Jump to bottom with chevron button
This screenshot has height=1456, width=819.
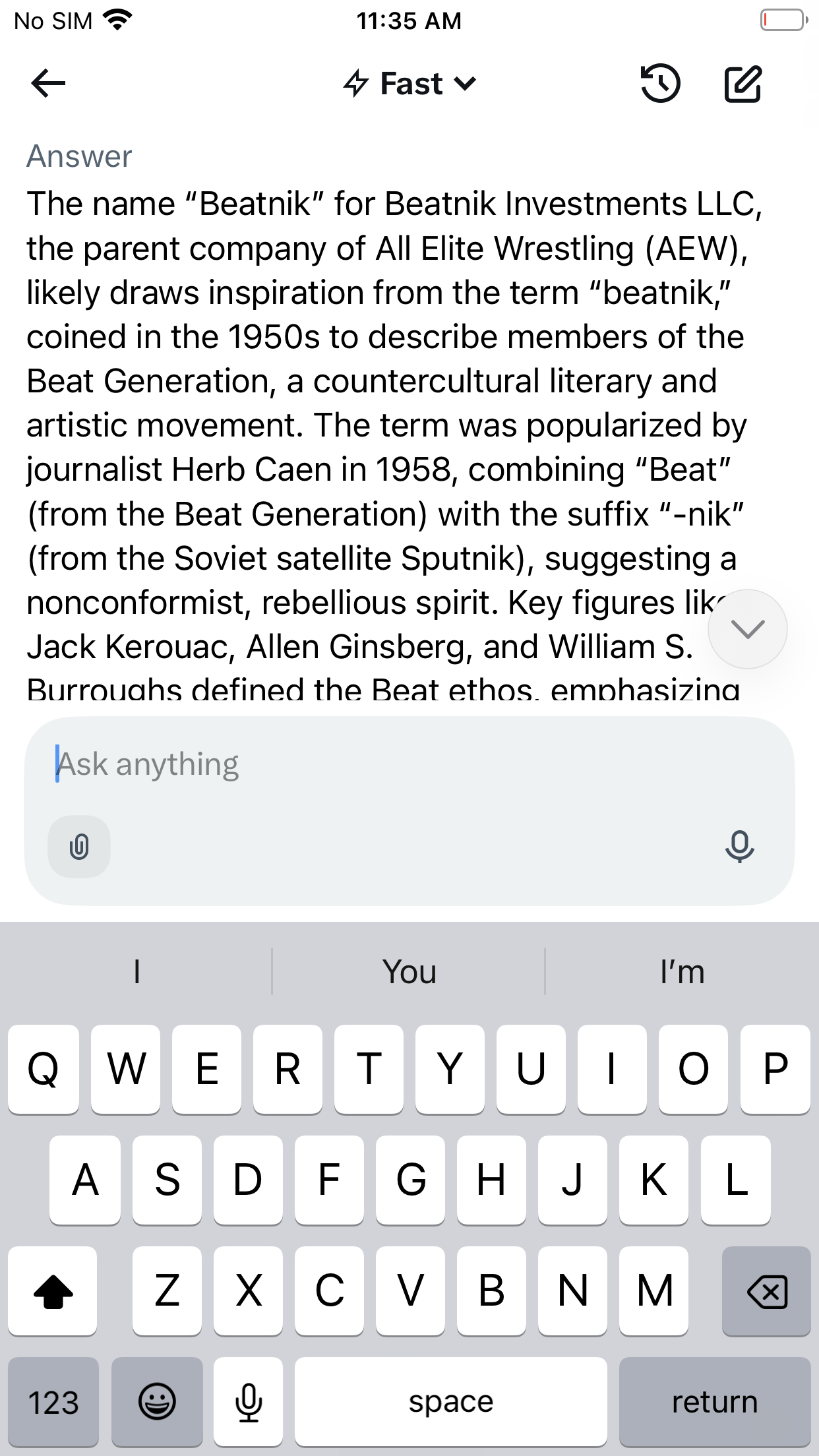pos(747,629)
